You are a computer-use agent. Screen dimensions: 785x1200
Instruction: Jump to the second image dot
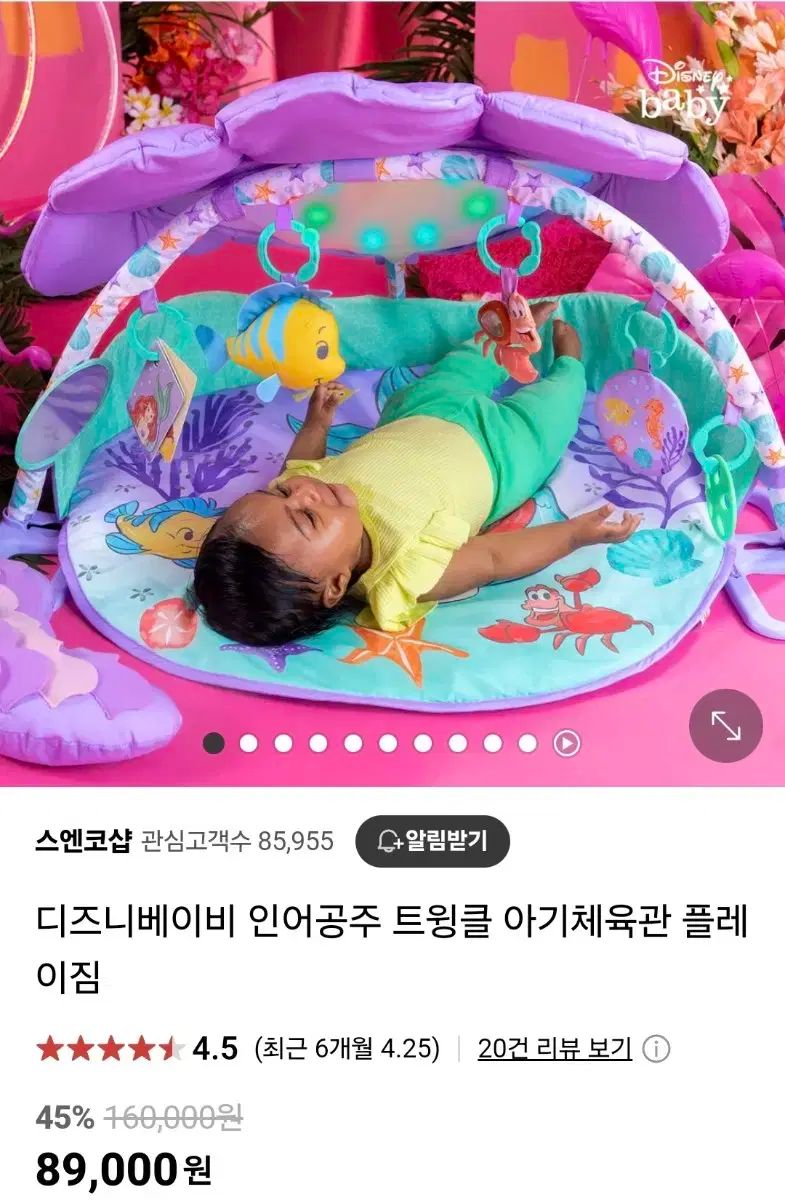249,743
